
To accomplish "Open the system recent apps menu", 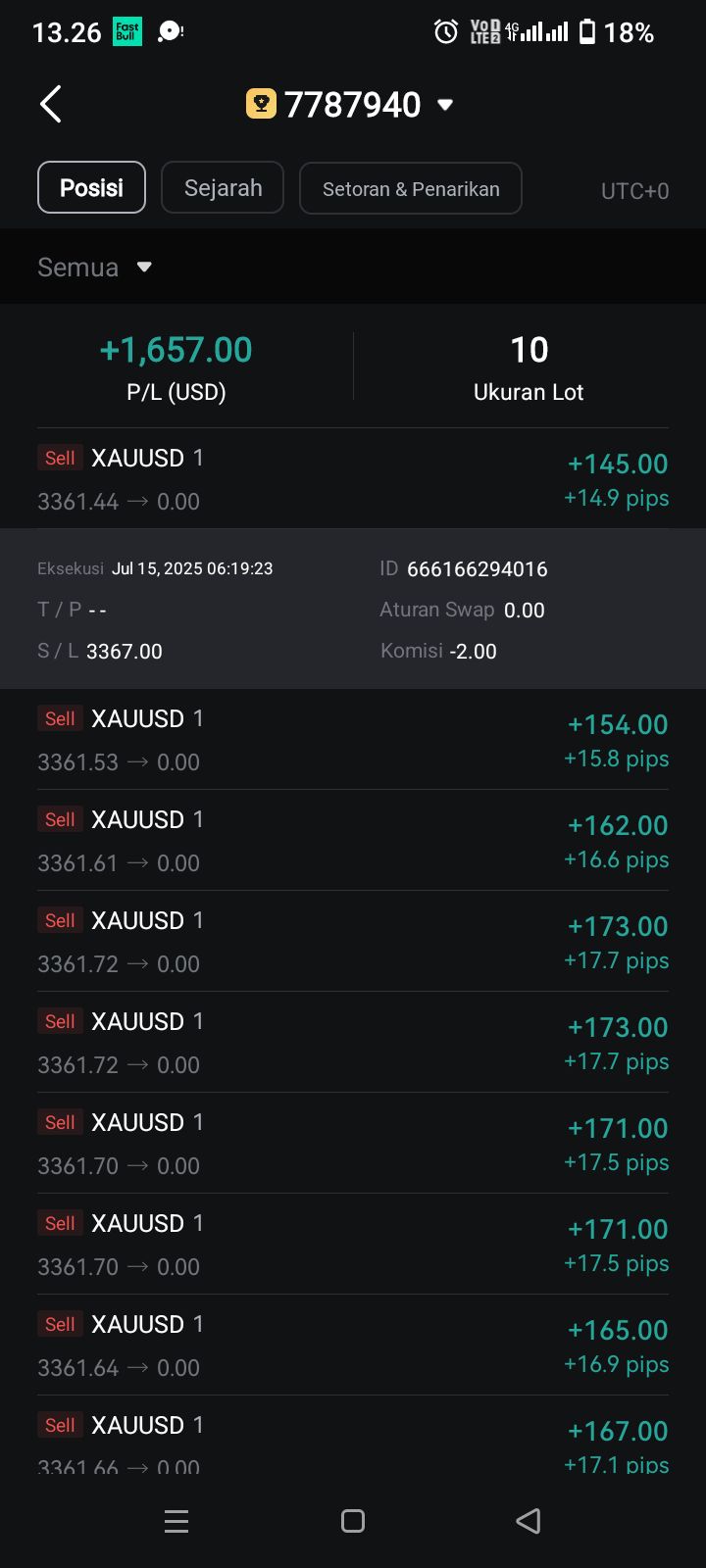I will 176,1521.
